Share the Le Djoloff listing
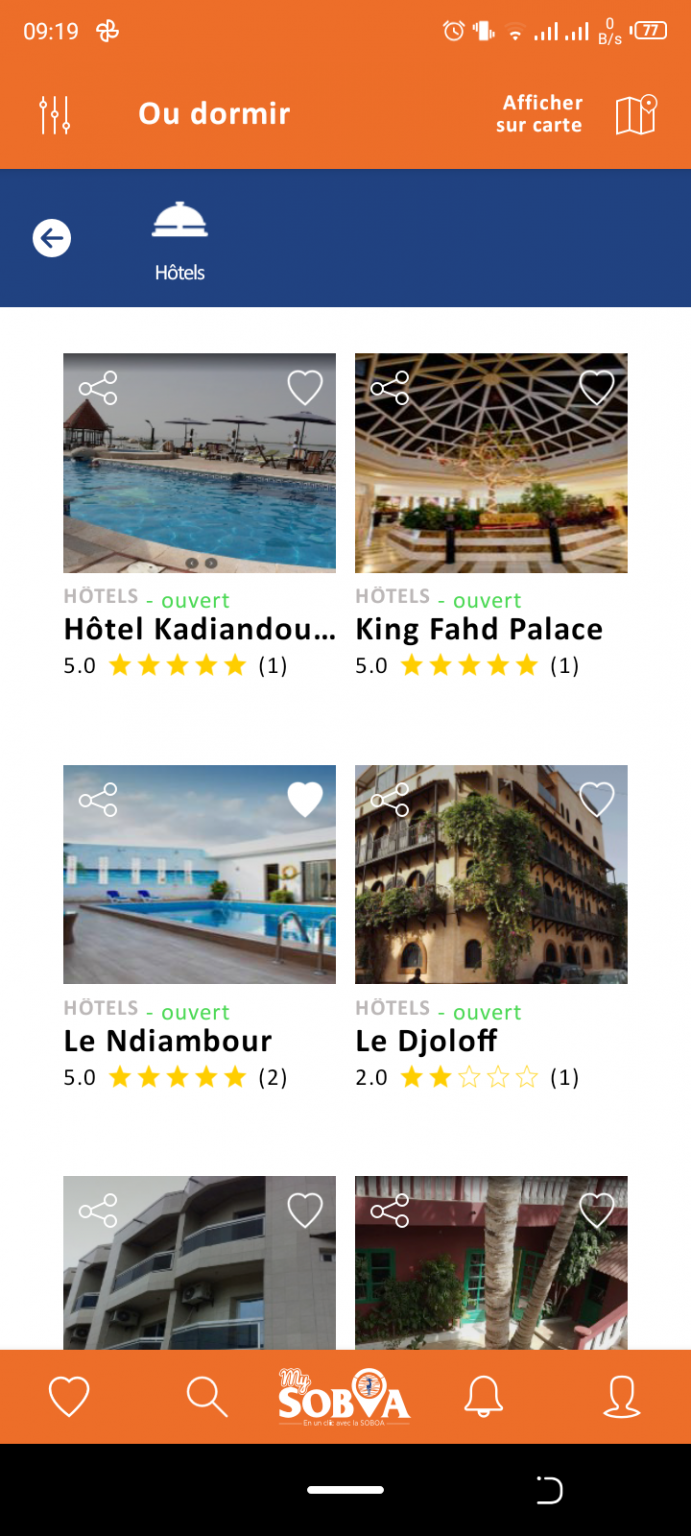Screen dimensions: 691x1536 [x=390, y=800]
